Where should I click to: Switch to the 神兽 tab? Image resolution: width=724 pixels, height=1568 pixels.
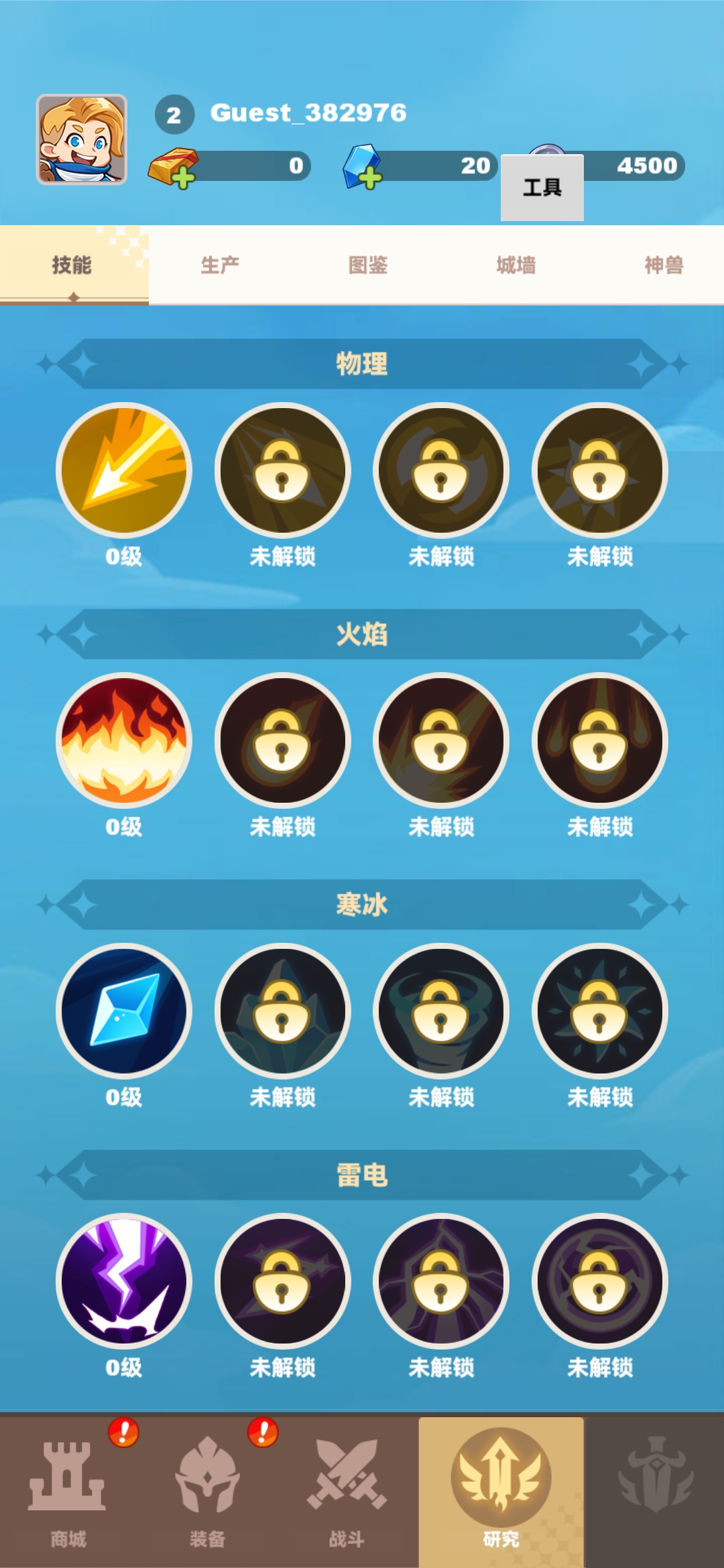(x=664, y=265)
